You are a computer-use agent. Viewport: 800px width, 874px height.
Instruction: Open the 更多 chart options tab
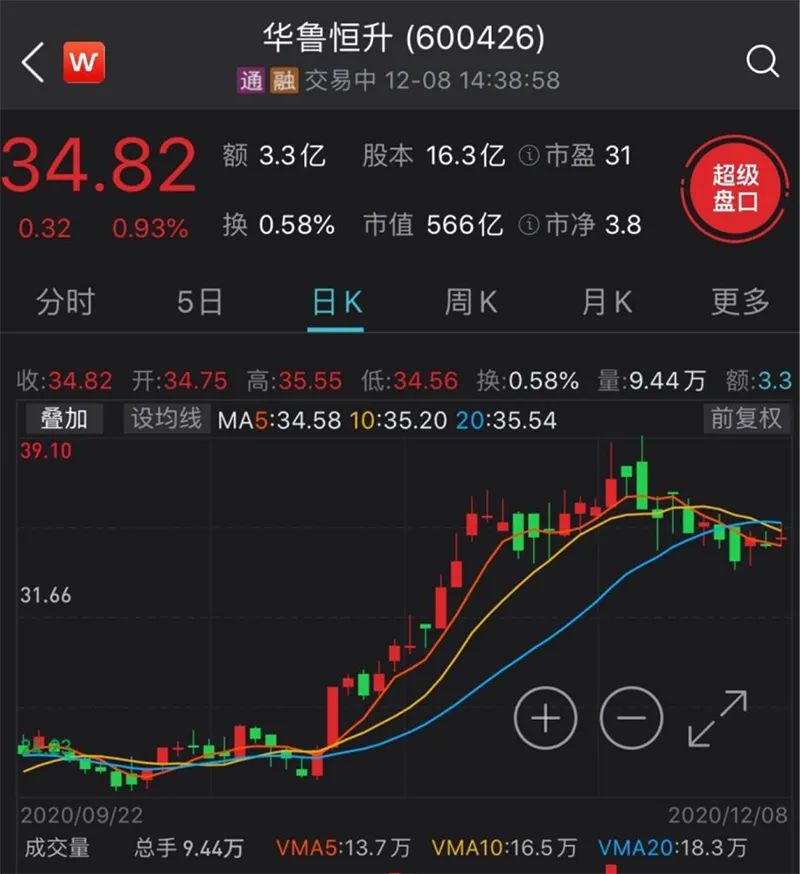point(741,302)
